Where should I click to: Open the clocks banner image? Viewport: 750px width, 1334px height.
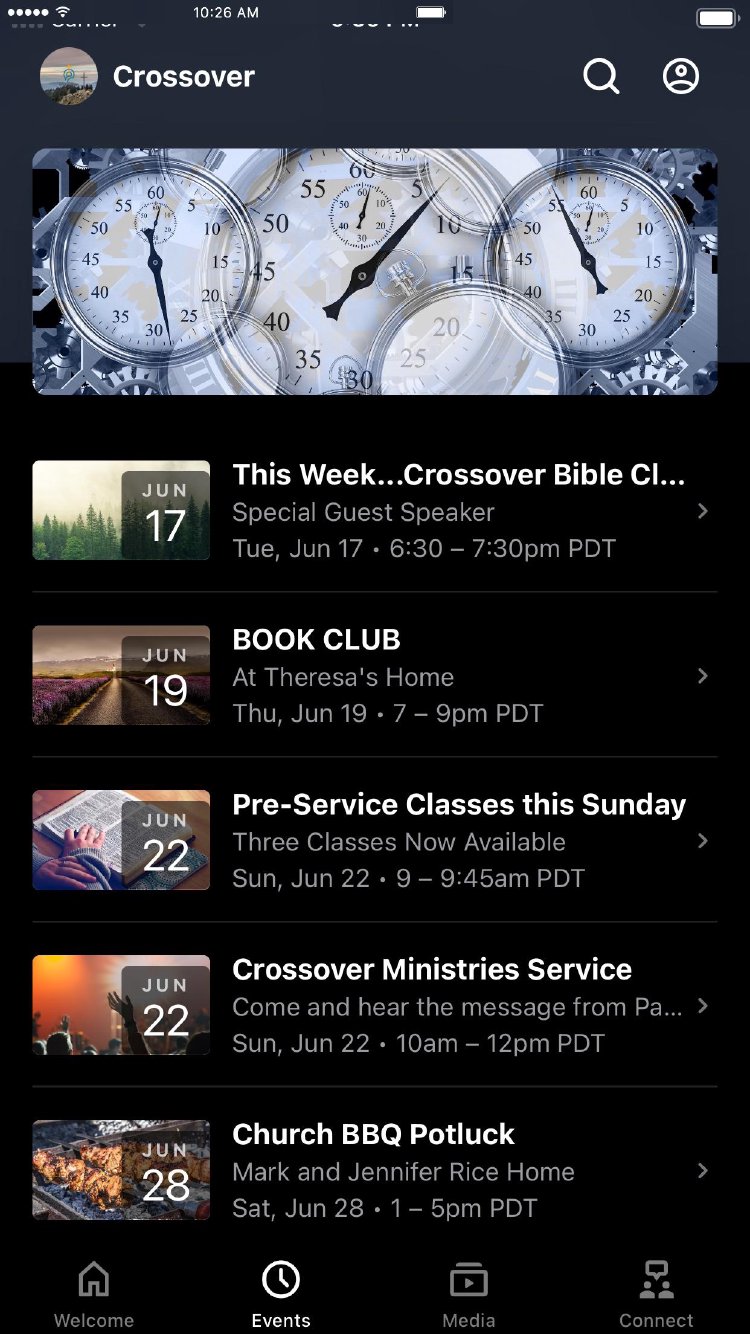coord(375,271)
